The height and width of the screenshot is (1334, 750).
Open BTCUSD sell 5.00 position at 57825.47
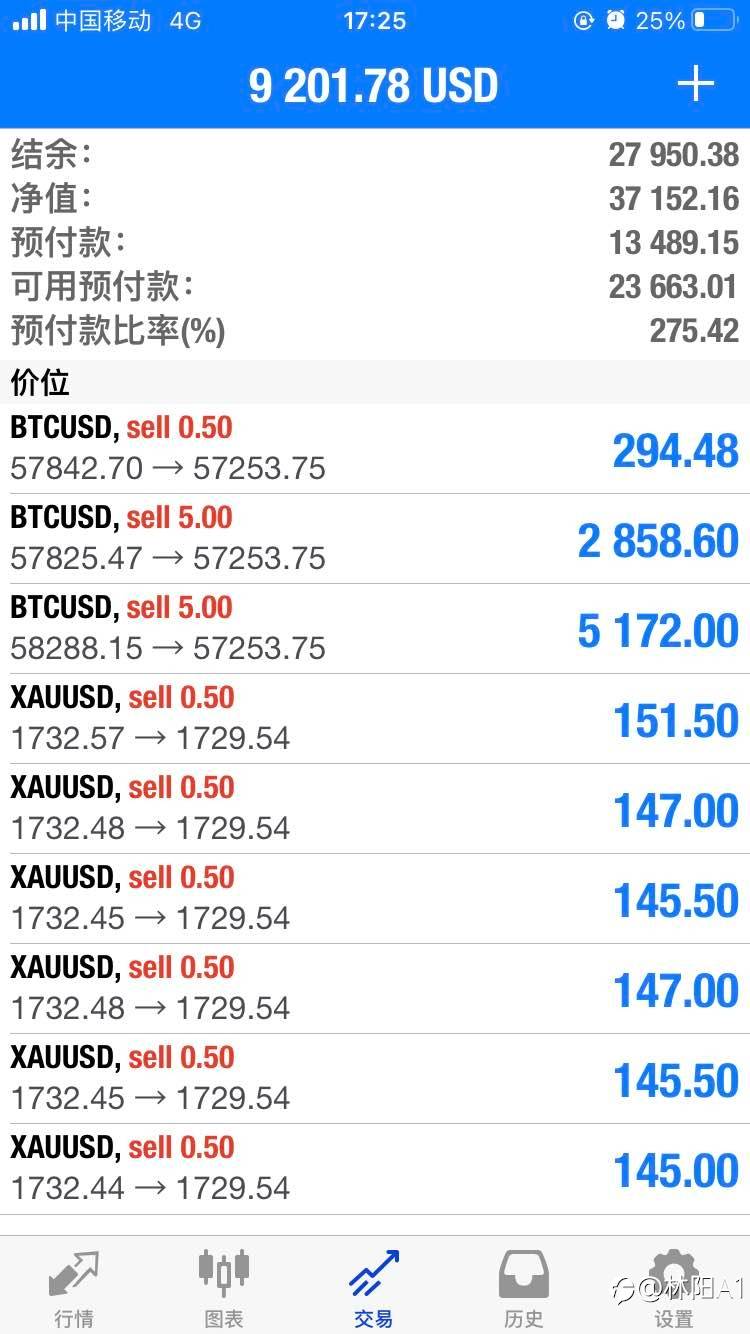[x=375, y=539]
